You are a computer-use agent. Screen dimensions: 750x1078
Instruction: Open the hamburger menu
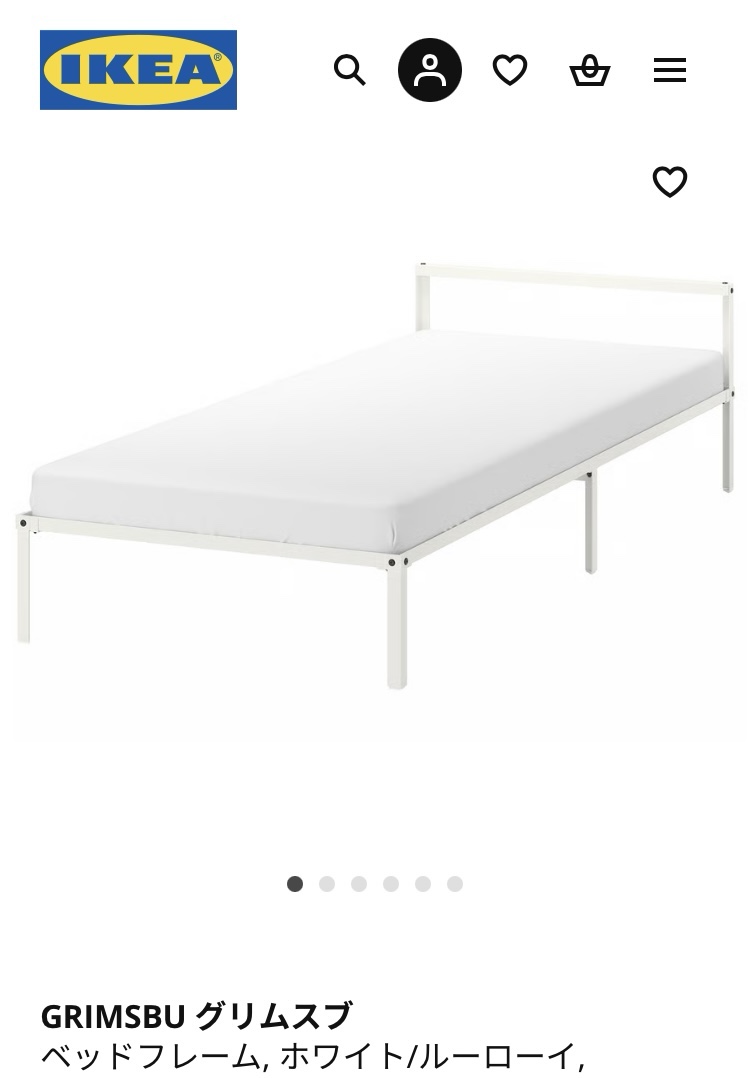[670, 70]
